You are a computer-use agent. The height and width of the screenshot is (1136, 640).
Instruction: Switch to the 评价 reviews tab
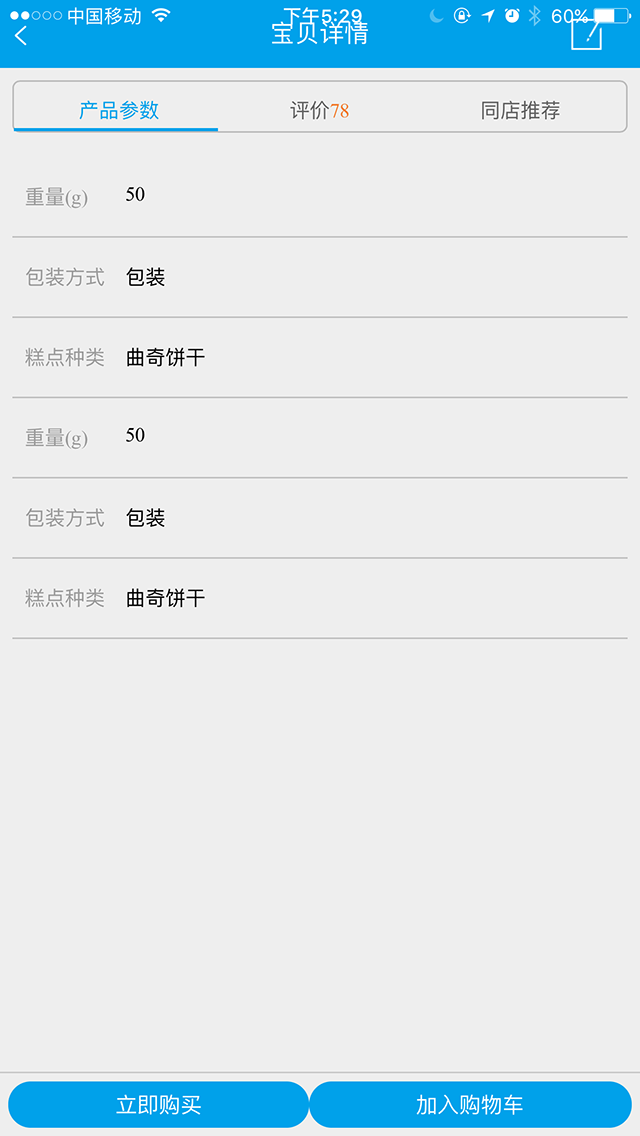tap(320, 110)
